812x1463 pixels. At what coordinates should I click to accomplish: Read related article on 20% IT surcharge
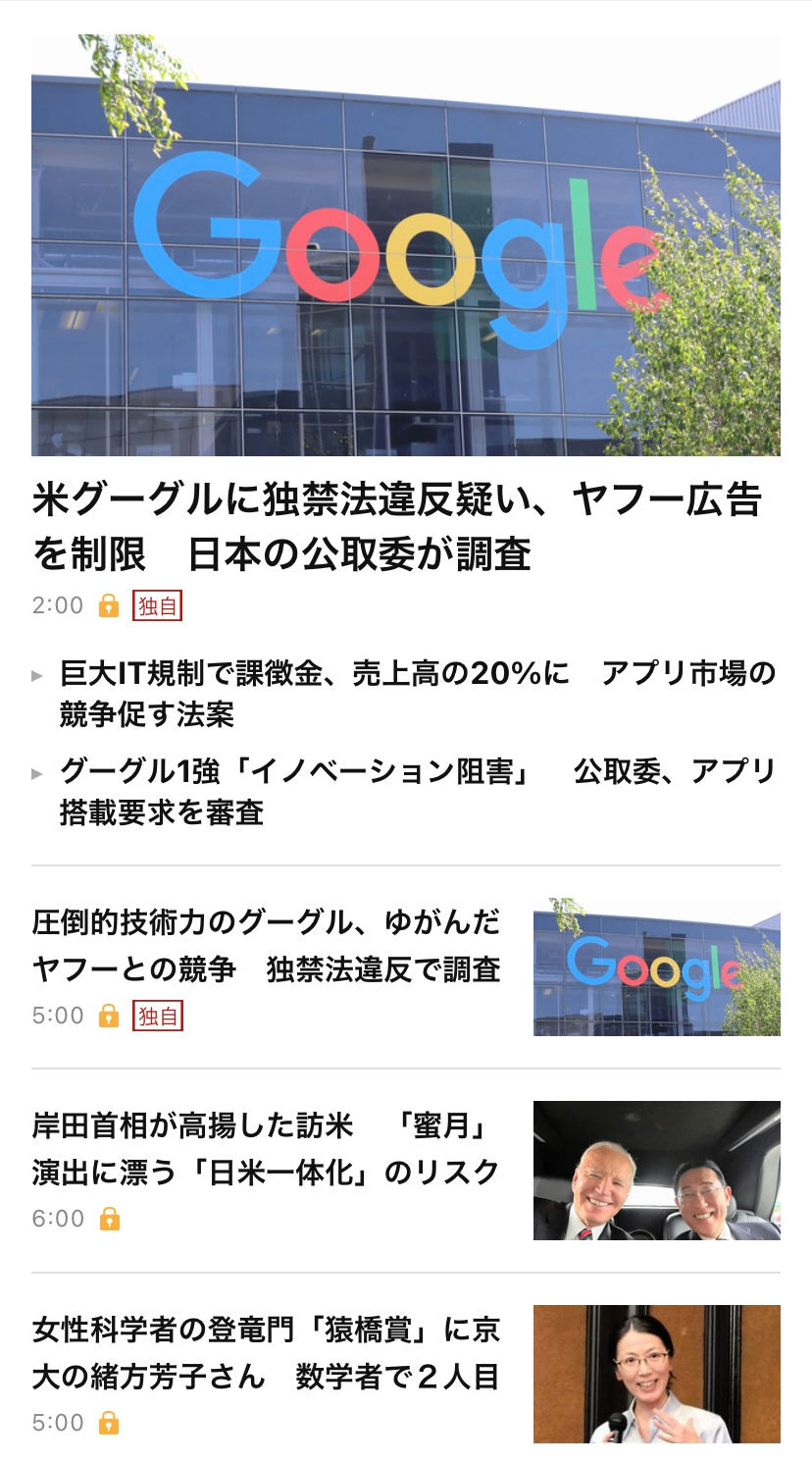coord(417,694)
